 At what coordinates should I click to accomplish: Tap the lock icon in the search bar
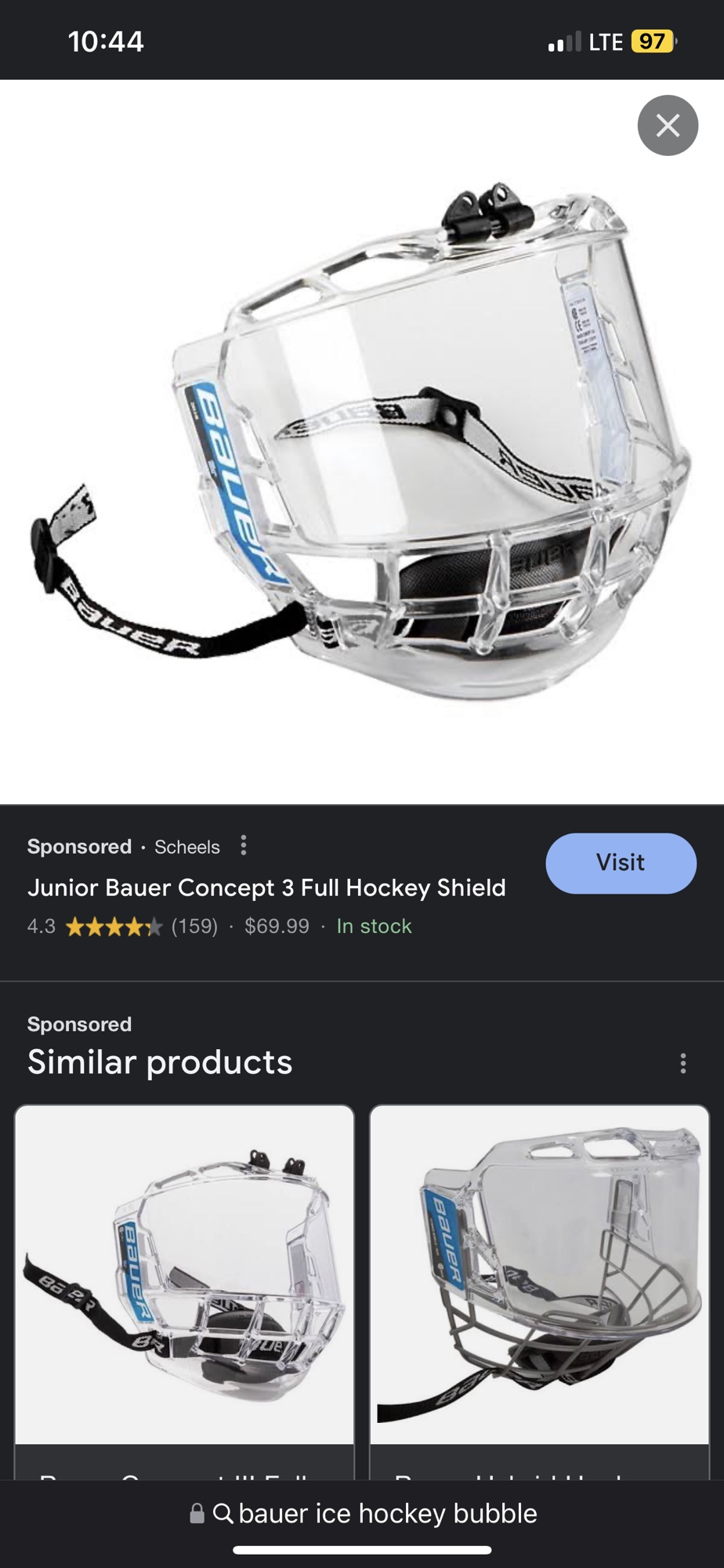point(195,1512)
